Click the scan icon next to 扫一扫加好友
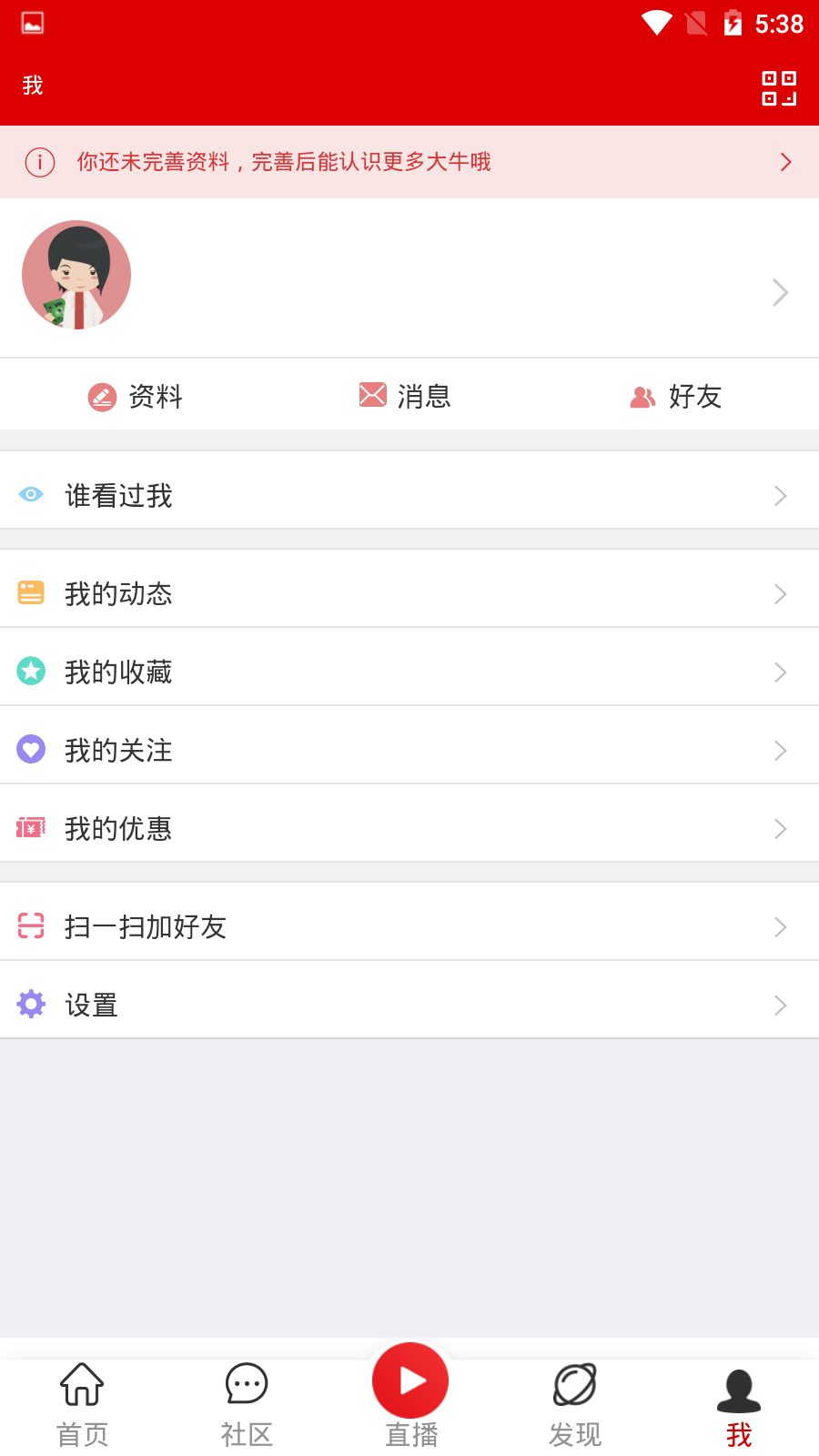 [30, 925]
